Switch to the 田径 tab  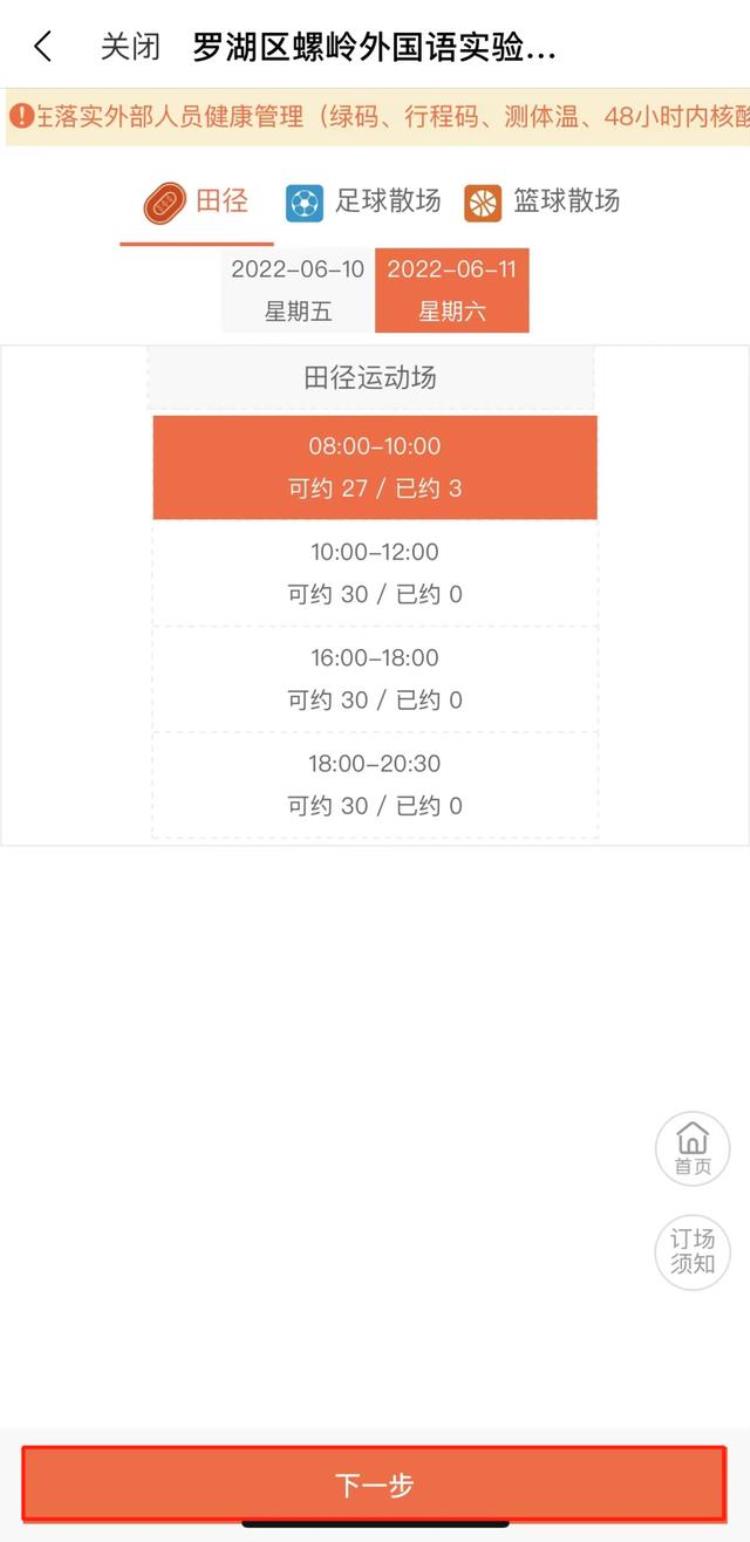(197, 202)
